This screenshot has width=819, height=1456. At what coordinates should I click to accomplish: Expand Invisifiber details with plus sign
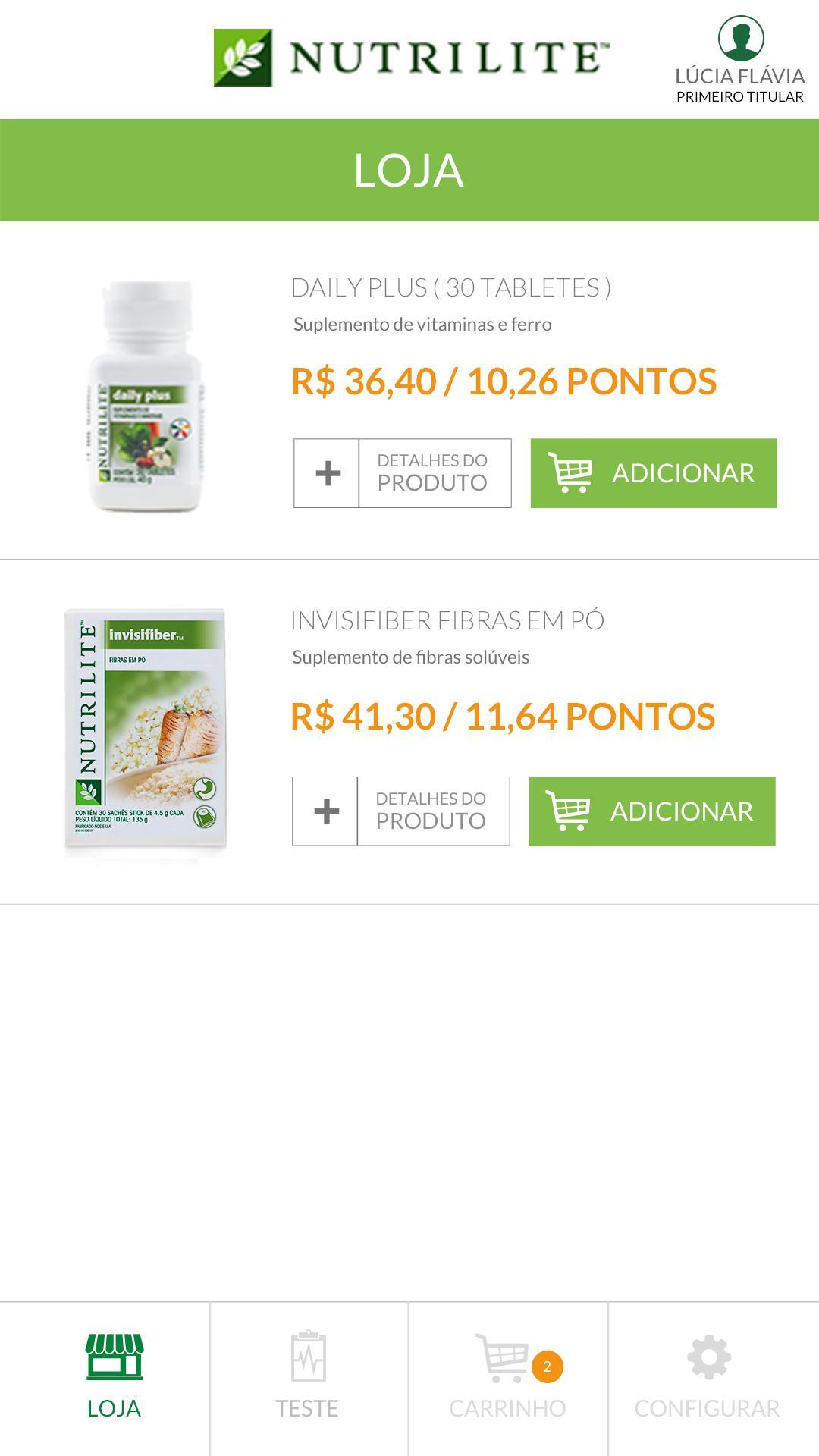point(325,810)
